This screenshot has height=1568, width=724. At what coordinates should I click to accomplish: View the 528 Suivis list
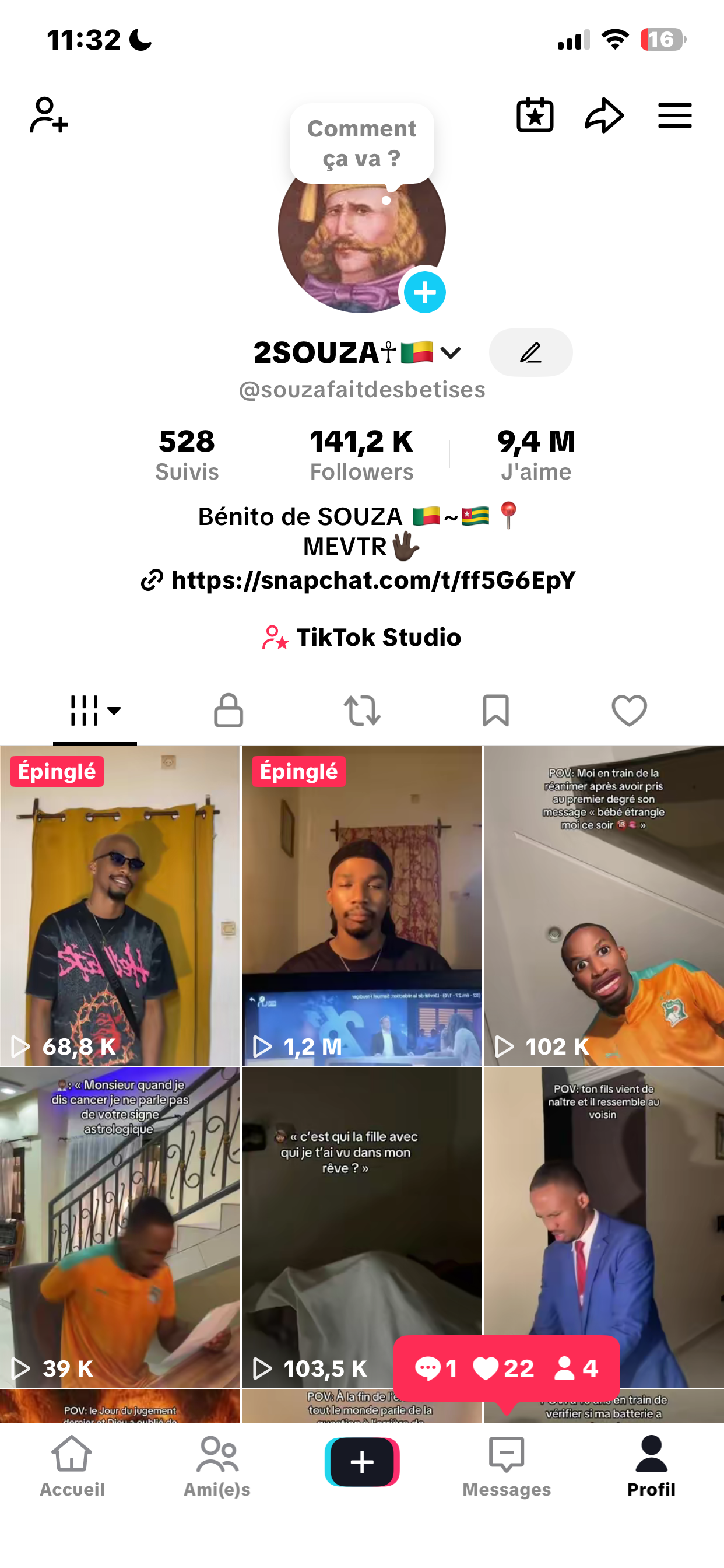[187, 454]
